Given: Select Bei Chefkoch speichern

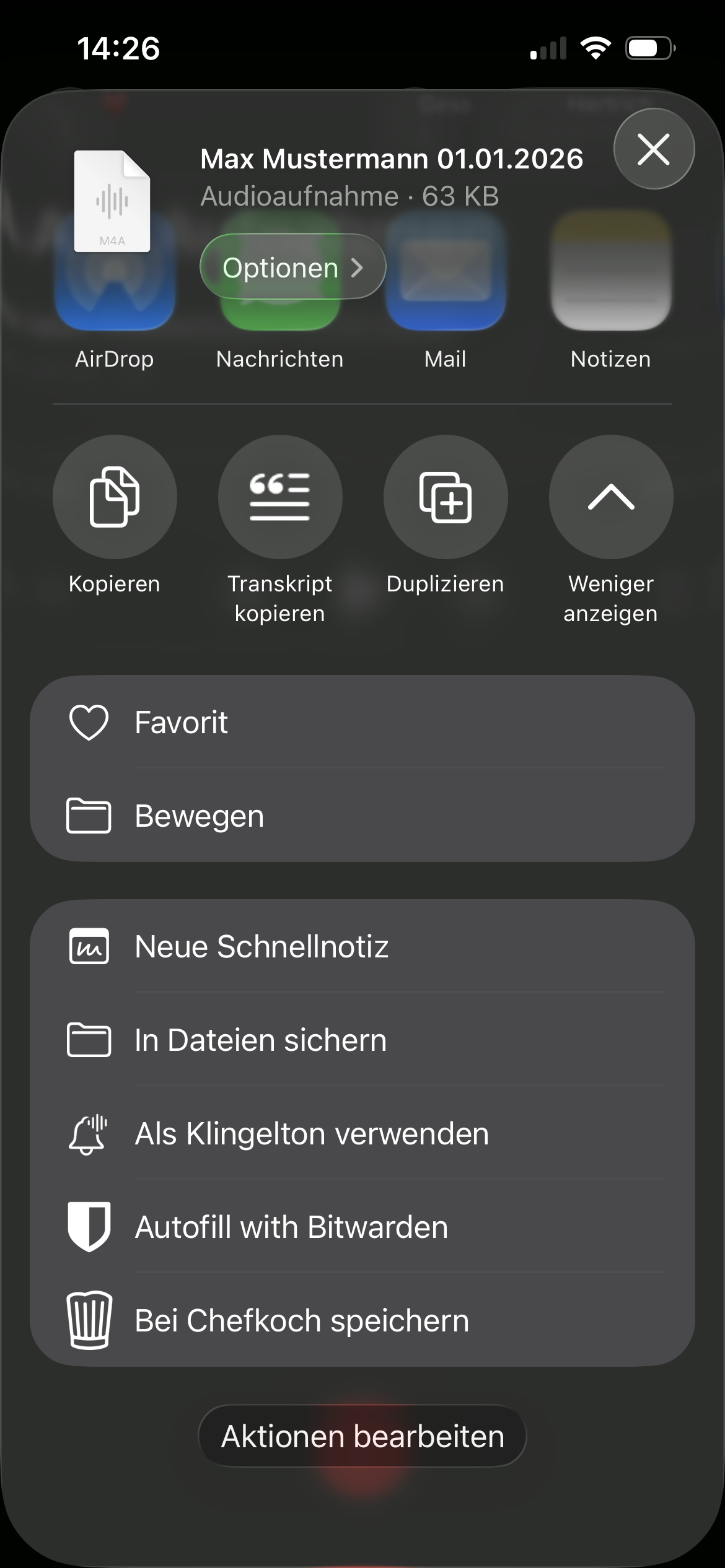Looking at the screenshot, I should [x=362, y=1320].
